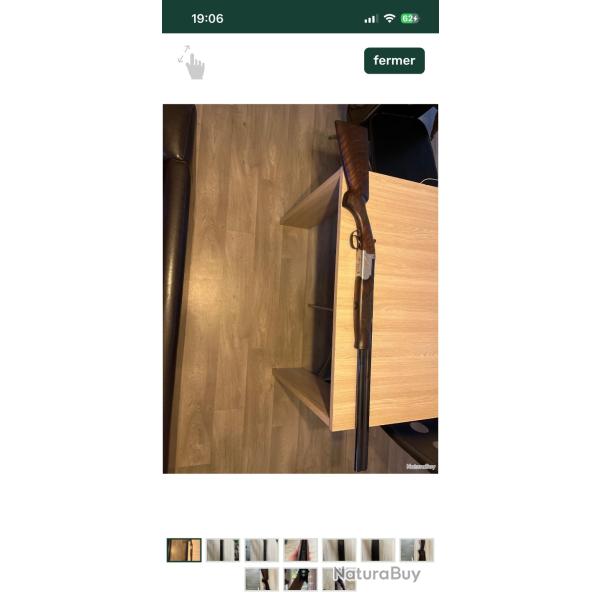Show the tenth photo thumbnail

click(x=339, y=579)
